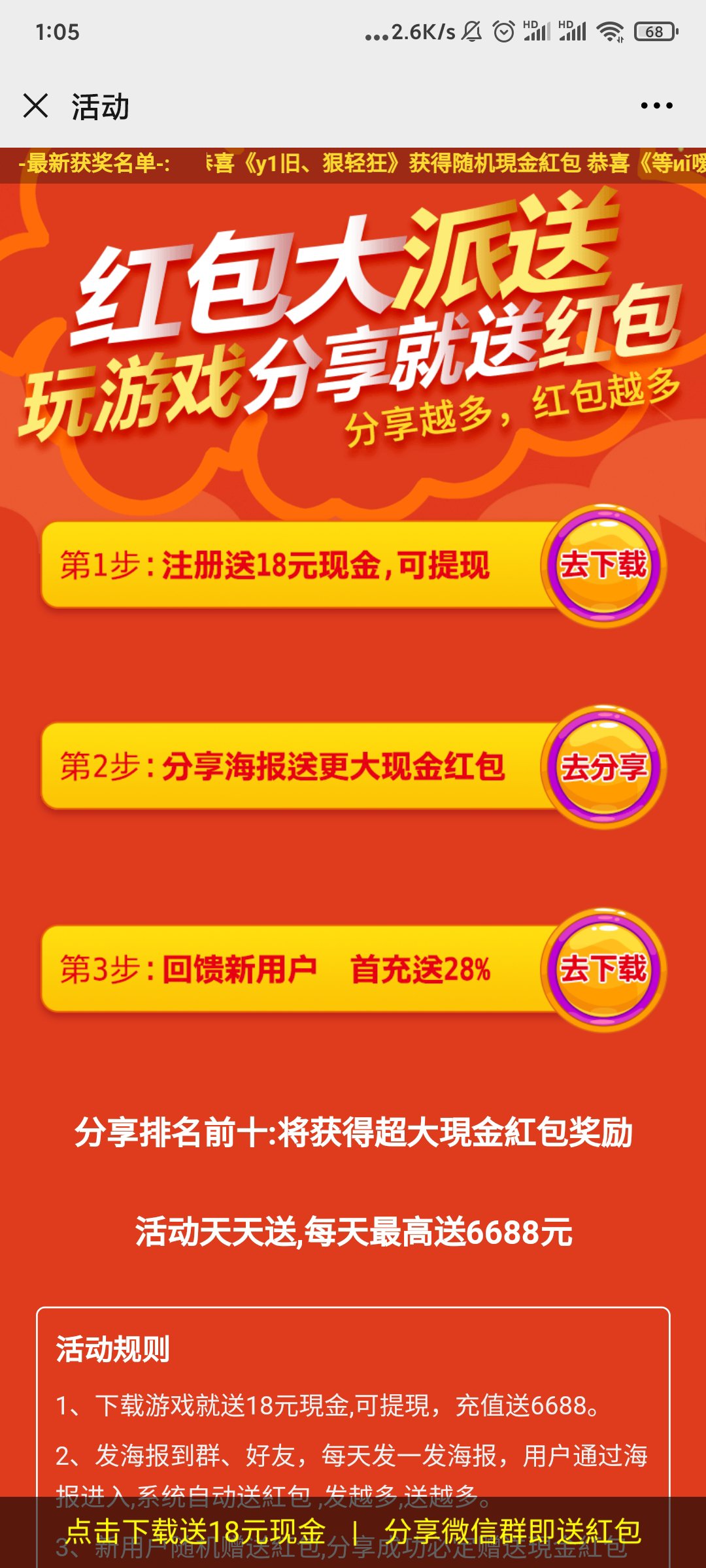Tap 去下载 for step 1 registration bonus
Viewport: 706px width, 1568px height.
coord(603,566)
